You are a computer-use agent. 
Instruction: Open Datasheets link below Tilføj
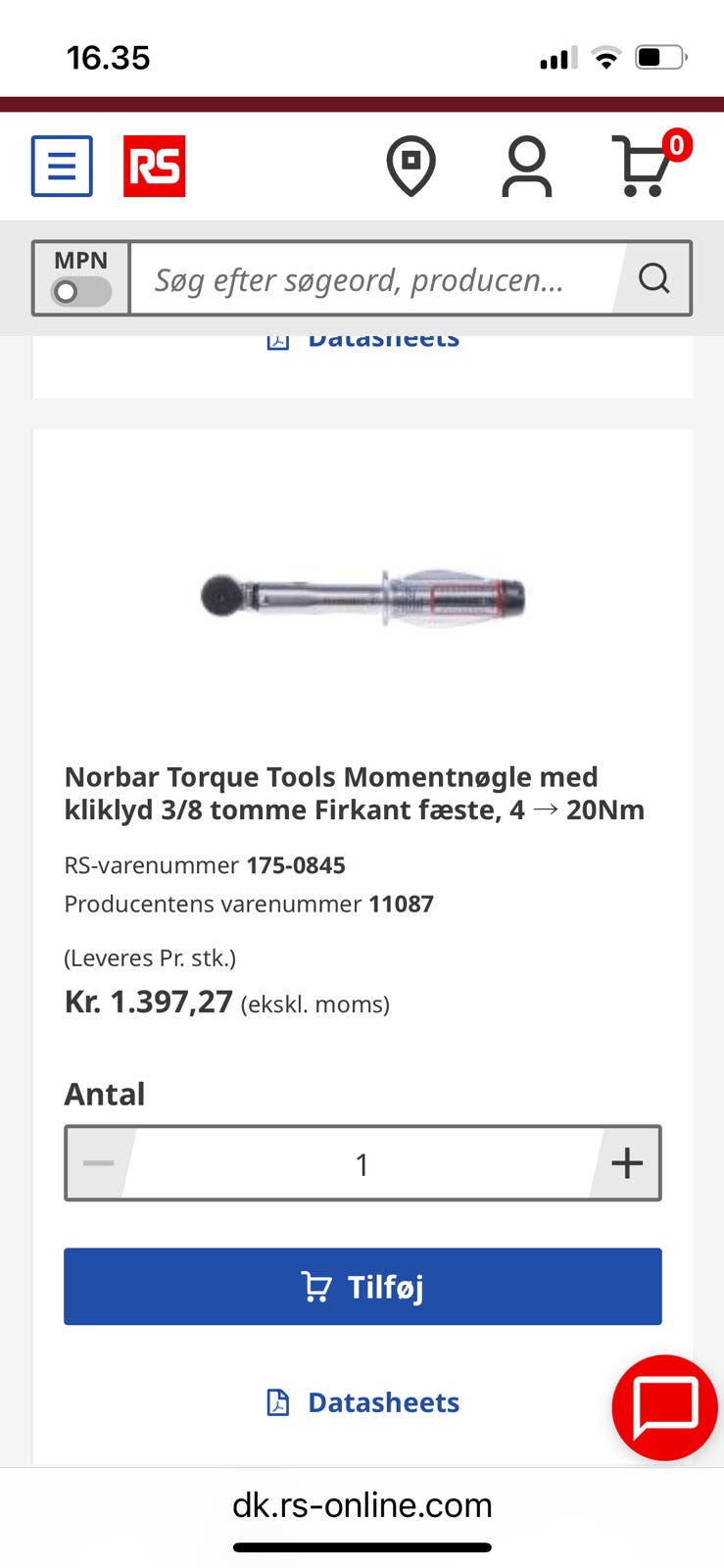(363, 1402)
